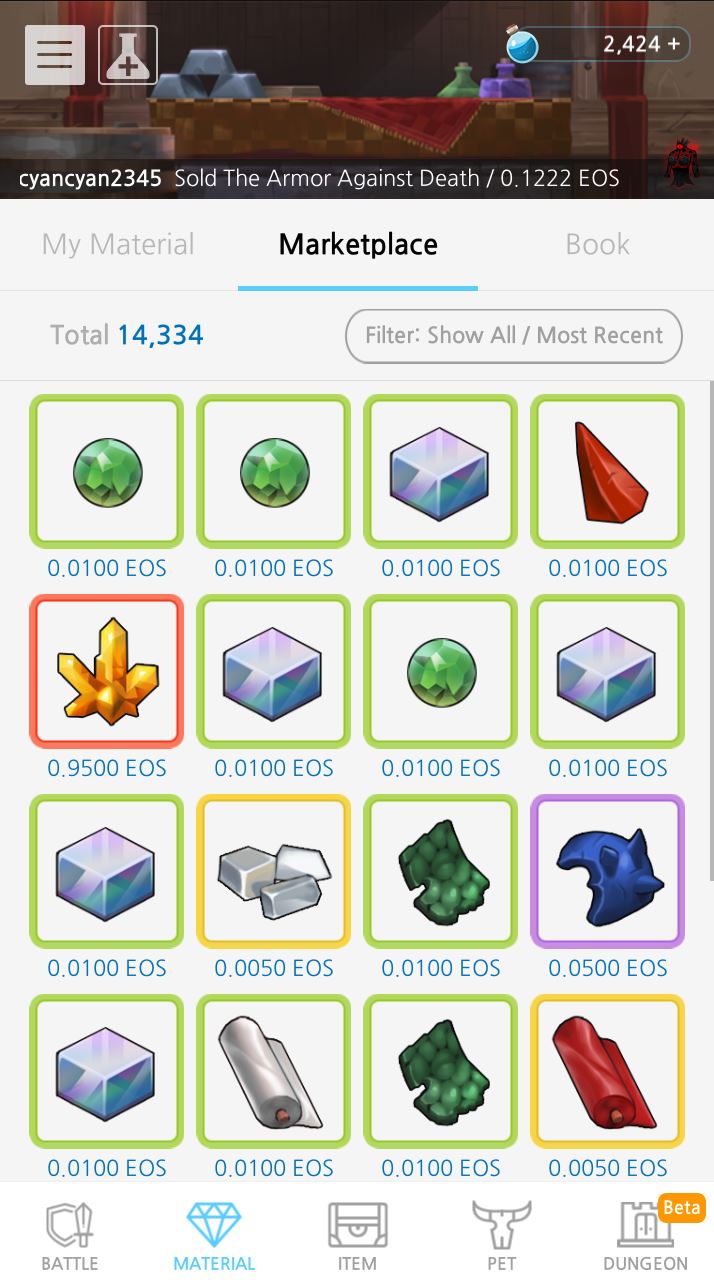
Task: View the red shard listed at 0.0100 EOS
Action: click(608, 471)
